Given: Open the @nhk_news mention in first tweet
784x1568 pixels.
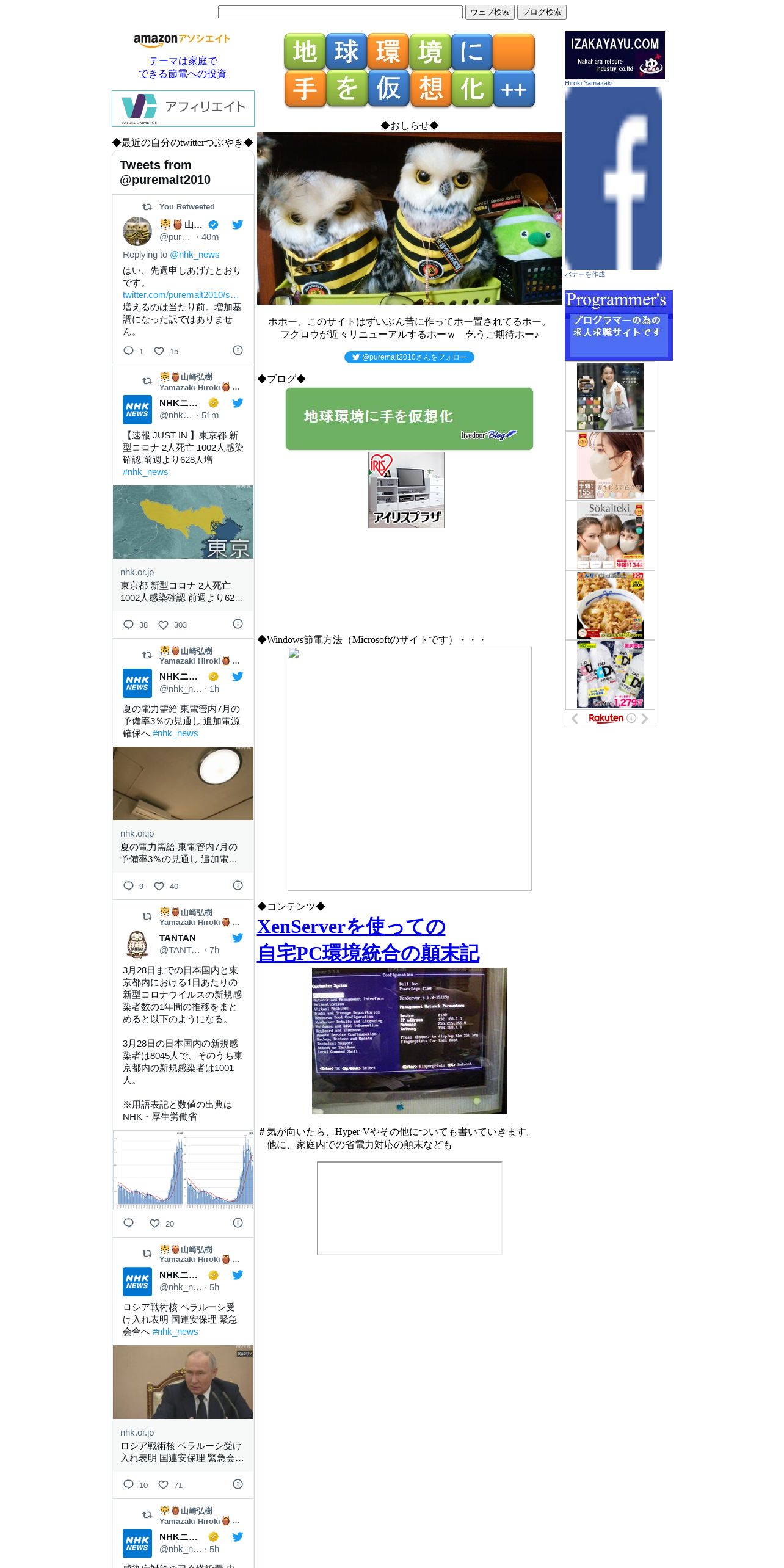Looking at the screenshot, I should tap(194, 255).
